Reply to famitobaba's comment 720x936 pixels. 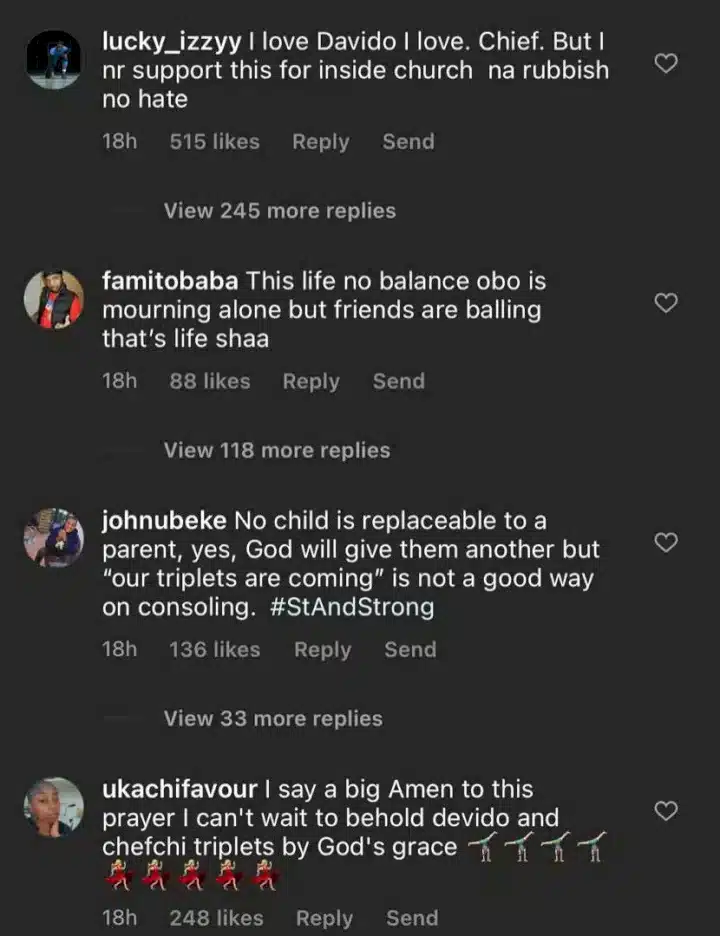[311, 381]
